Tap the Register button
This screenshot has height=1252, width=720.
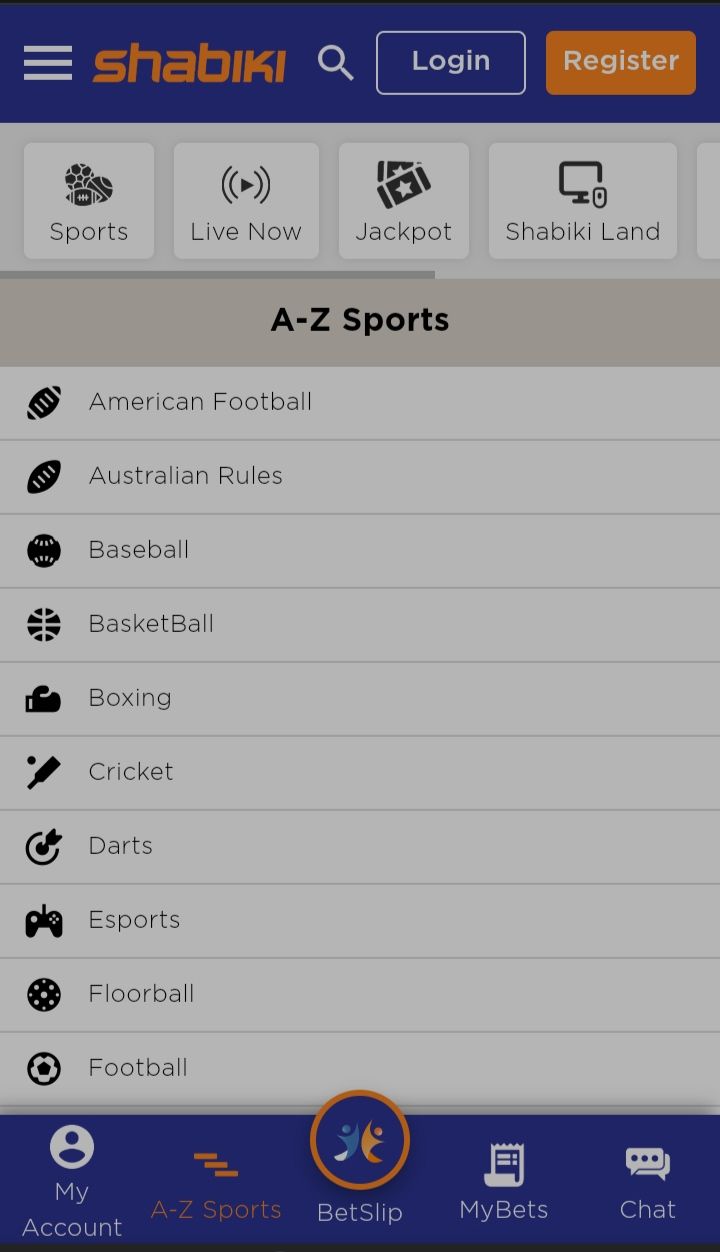click(x=621, y=62)
